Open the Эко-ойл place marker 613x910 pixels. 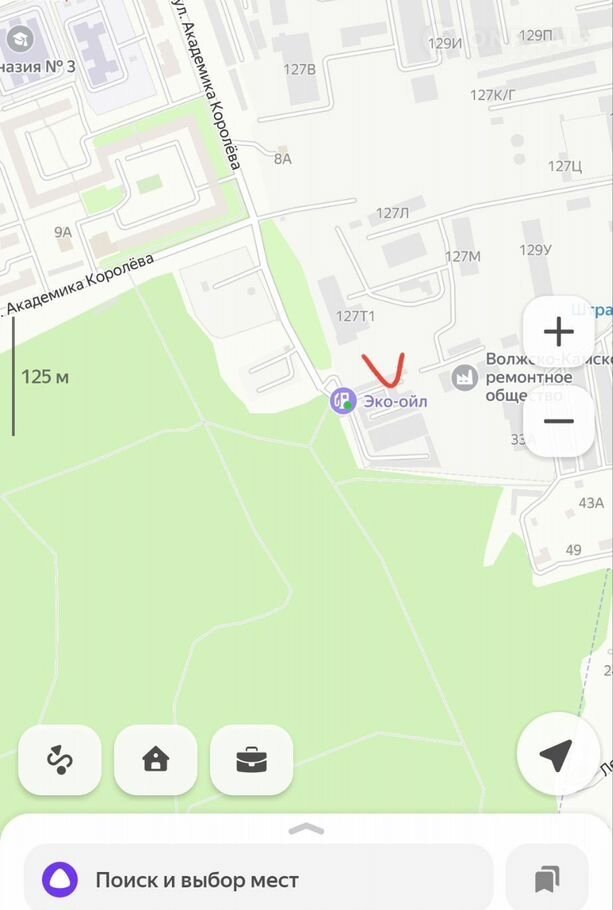coord(344,401)
